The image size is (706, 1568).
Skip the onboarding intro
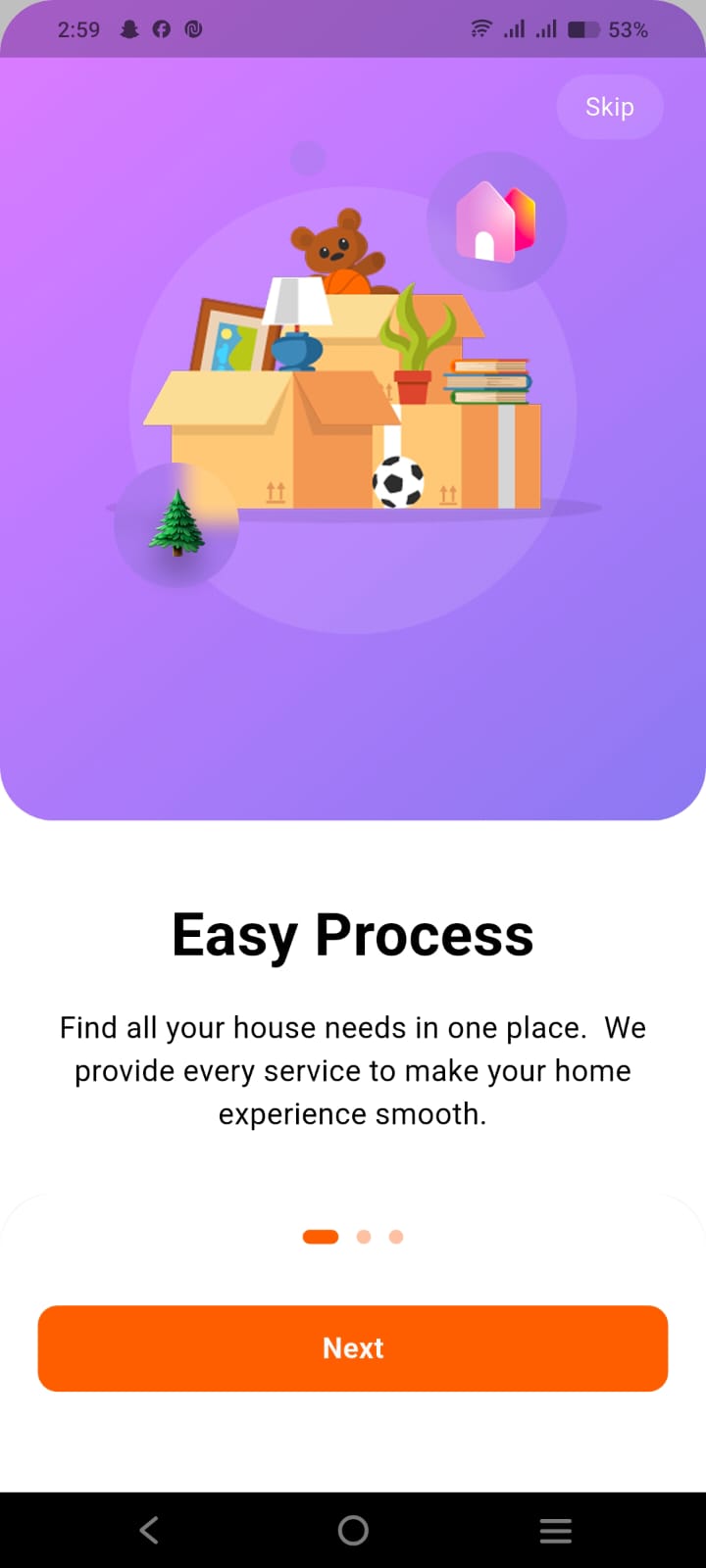coord(609,107)
